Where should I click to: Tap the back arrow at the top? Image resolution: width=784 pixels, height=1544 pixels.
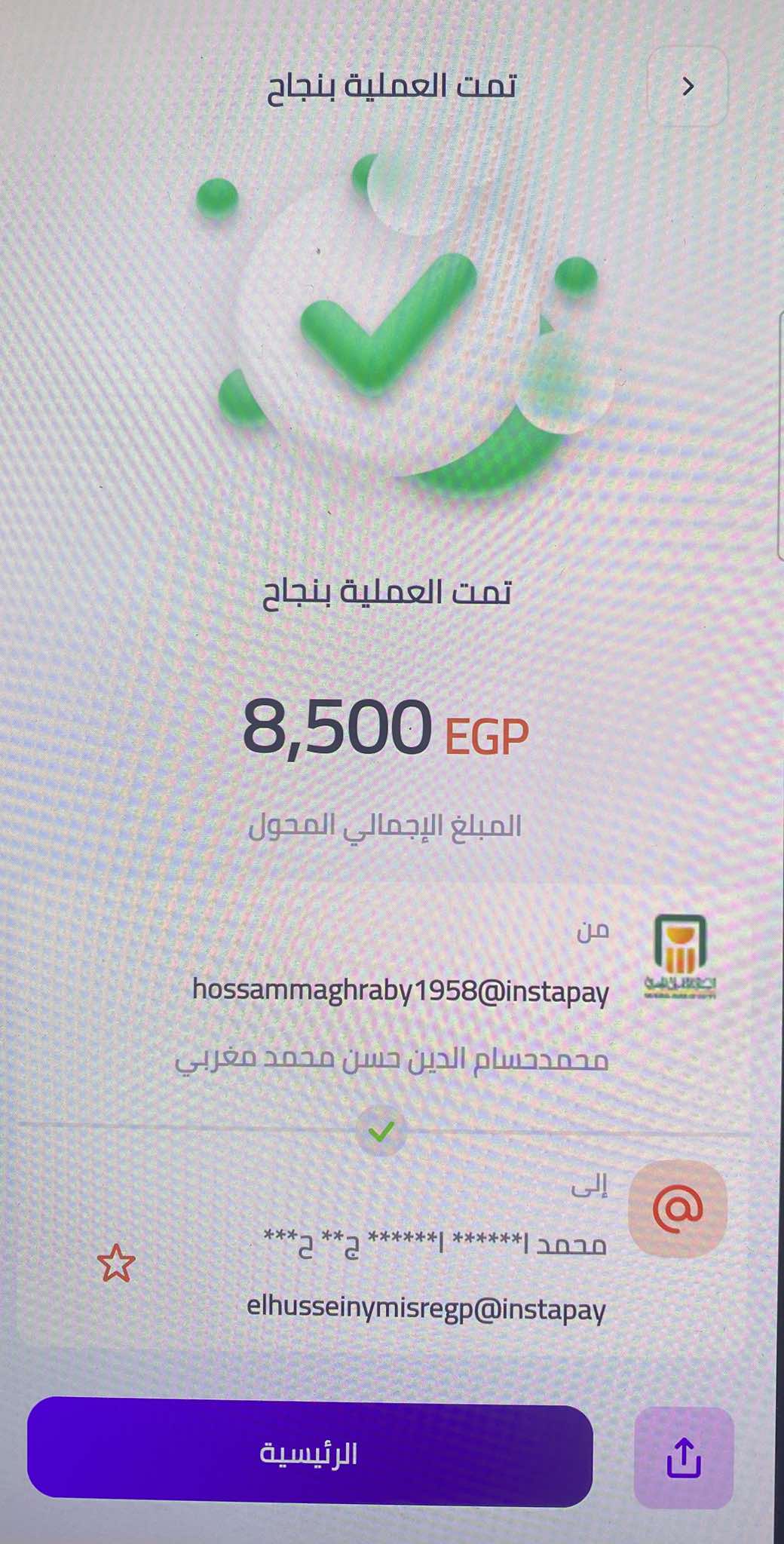pos(688,87)
